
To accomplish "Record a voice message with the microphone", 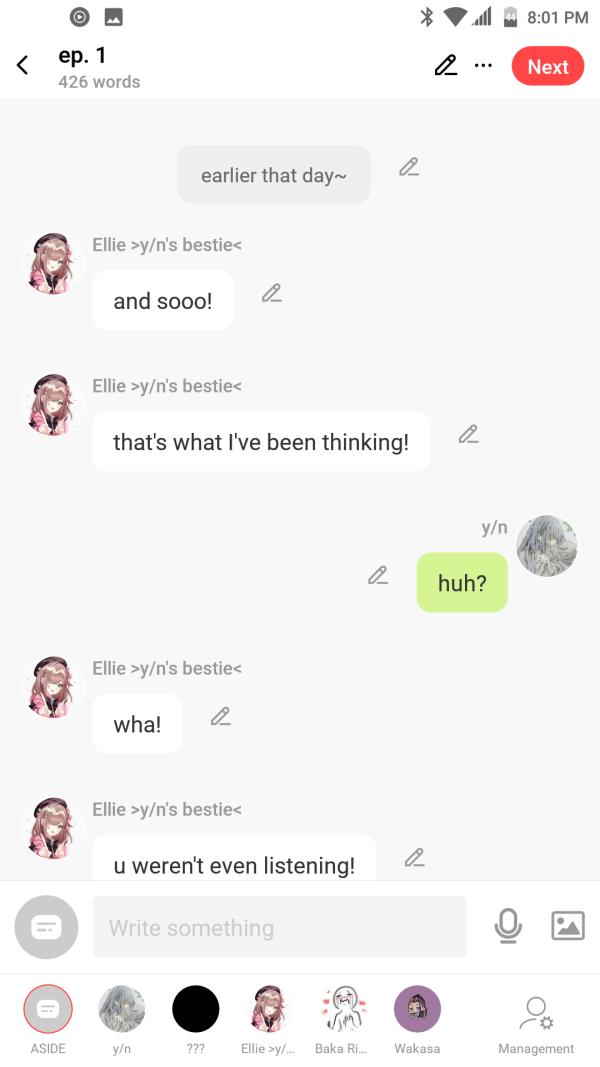I will click(x=508, y=926).
